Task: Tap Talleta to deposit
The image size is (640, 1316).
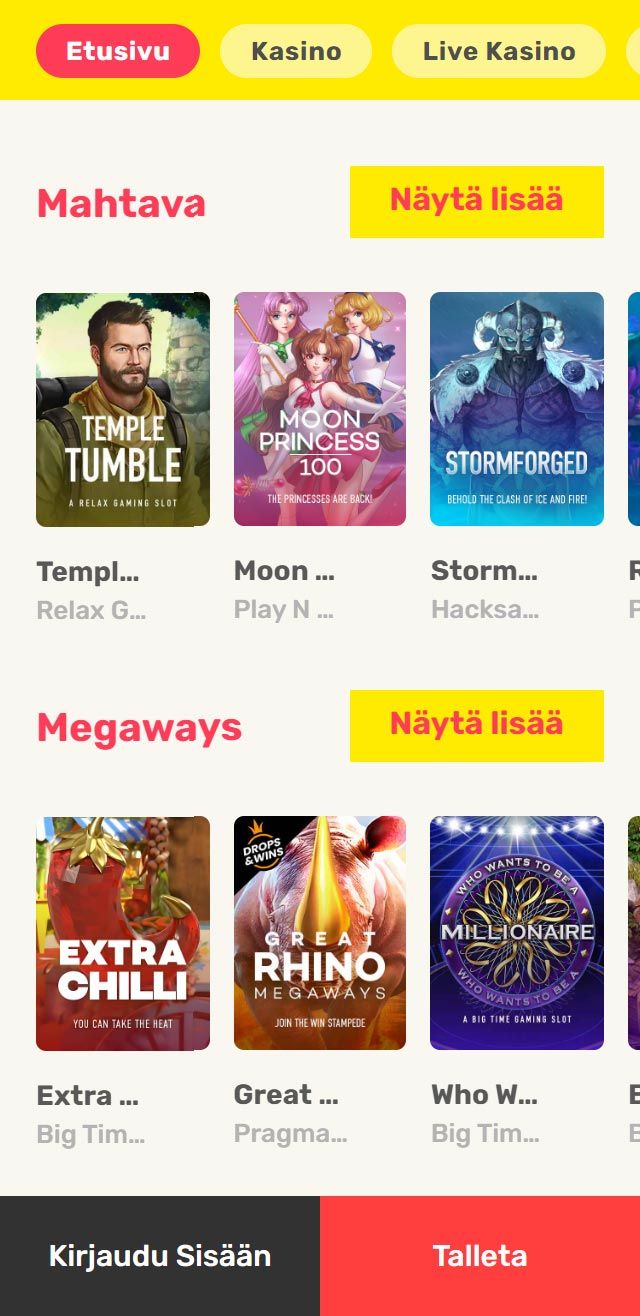Action: pyautogui.click(x=480, y=1256)
